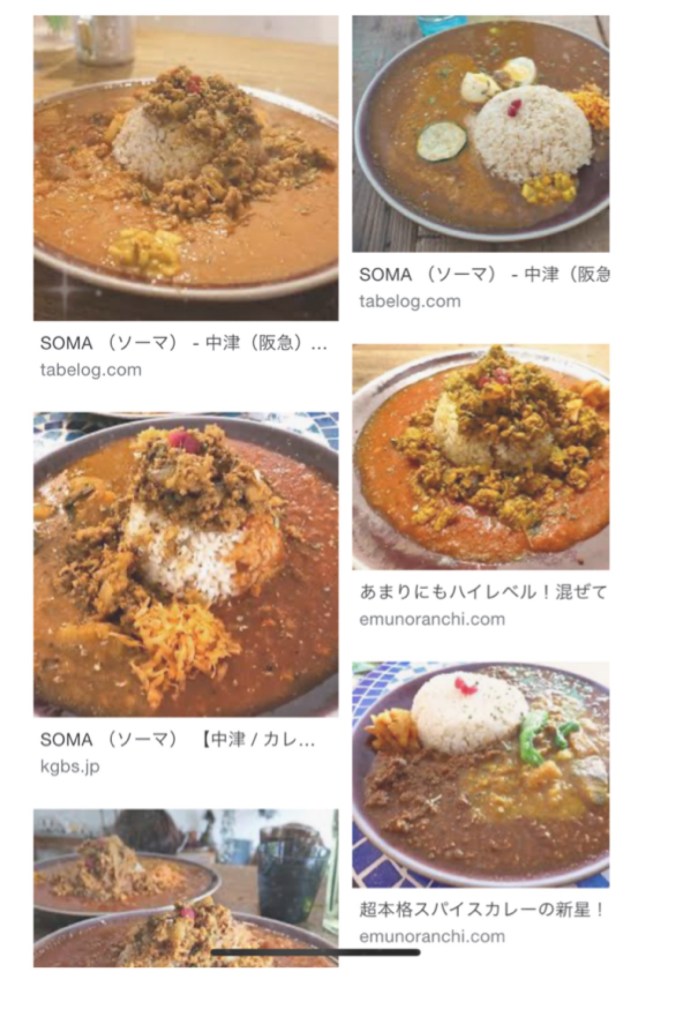This screenshot has height=1024, width=683.
Task: Open the uncaptioned curry photo with a blue glass
Action: click(x=186, y=888)
